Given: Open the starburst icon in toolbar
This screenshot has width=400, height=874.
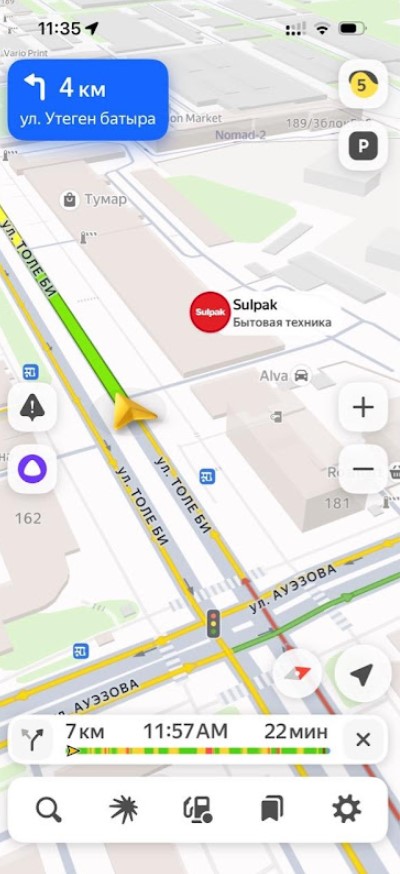Looking at the screenshot, I should pos(124,809).
